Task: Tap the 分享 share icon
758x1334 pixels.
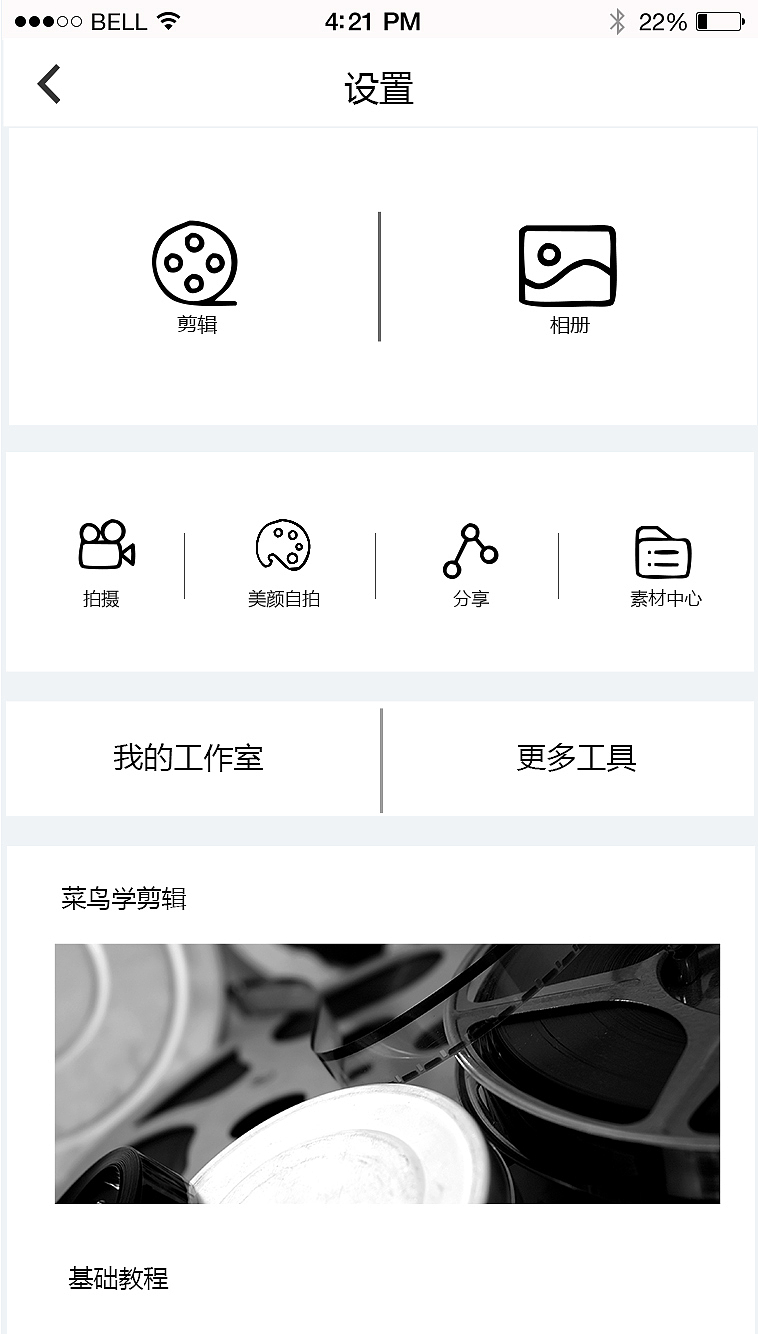Action: [x=472, y=546]
